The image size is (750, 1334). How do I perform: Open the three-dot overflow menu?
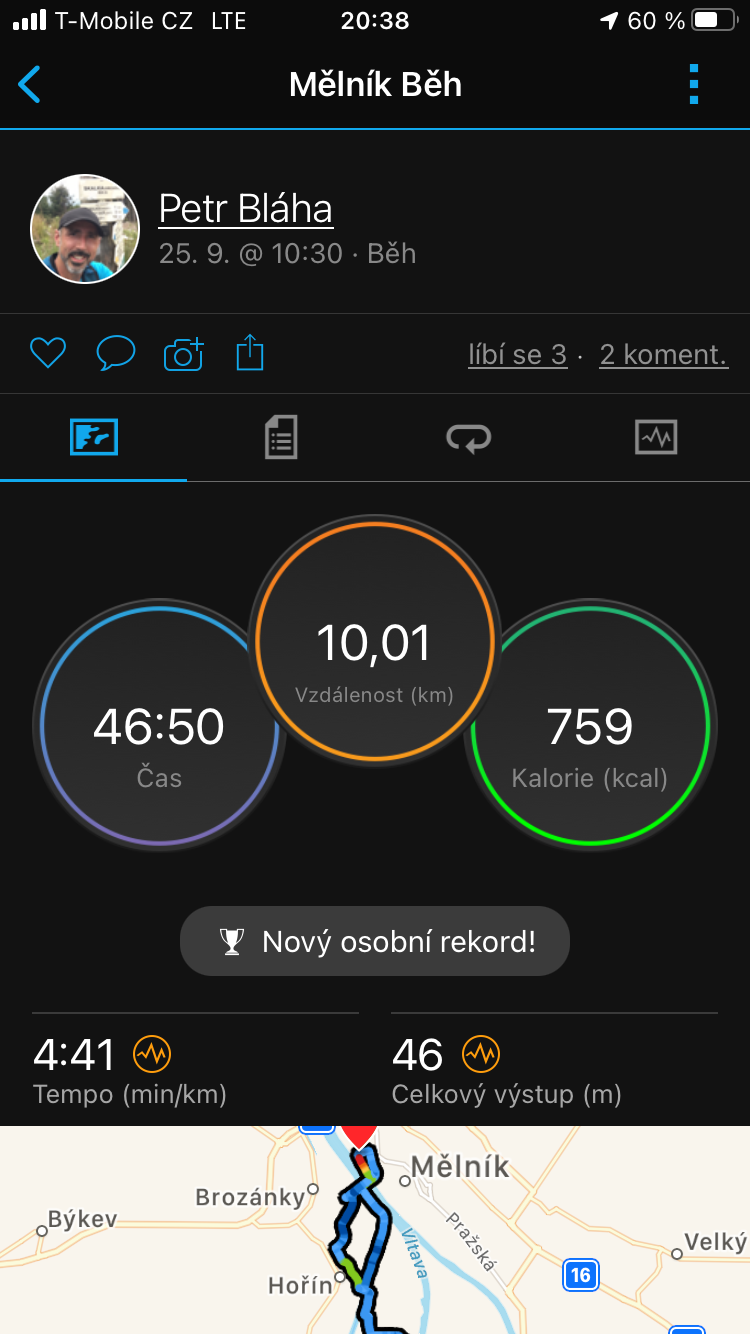pos(694,85)
